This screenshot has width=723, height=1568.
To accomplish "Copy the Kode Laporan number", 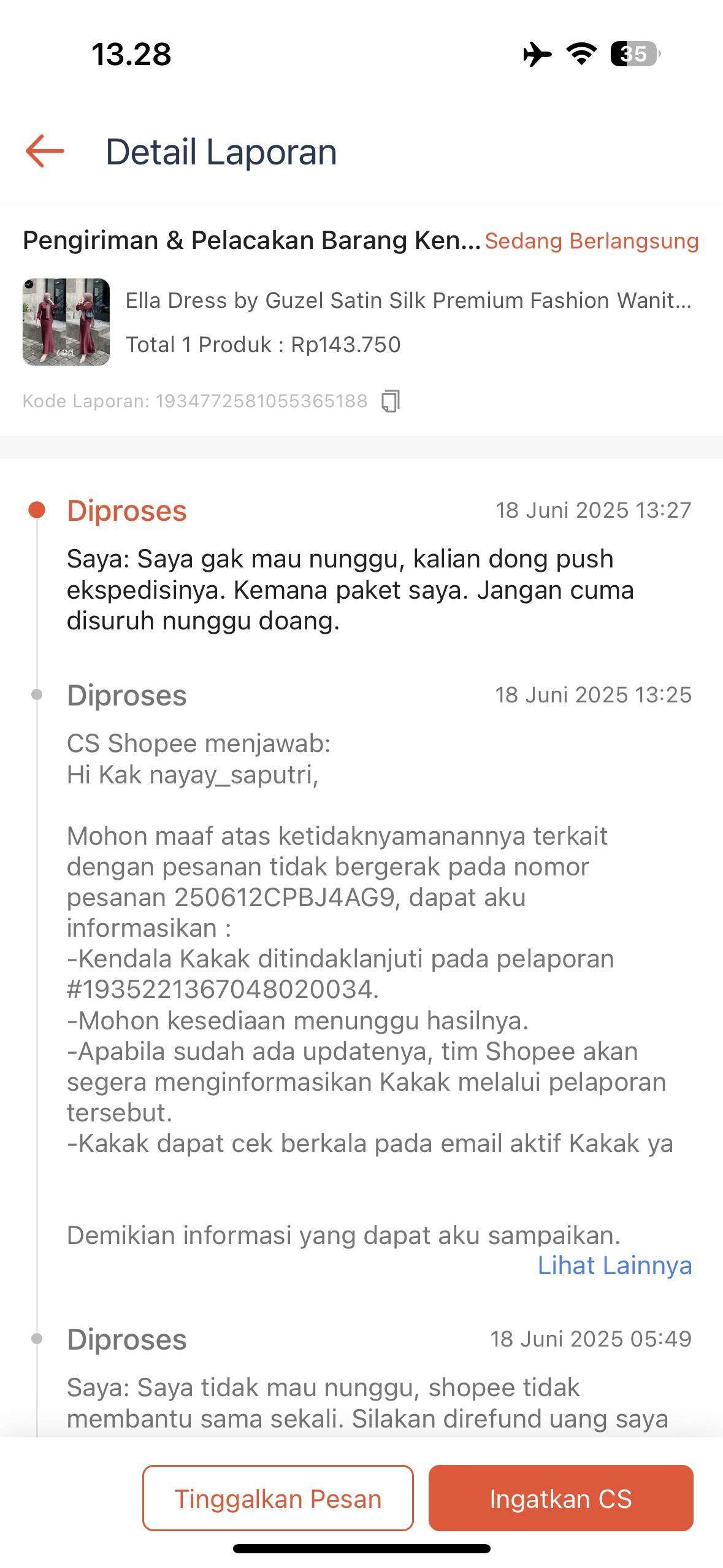I will pos(391,401).
